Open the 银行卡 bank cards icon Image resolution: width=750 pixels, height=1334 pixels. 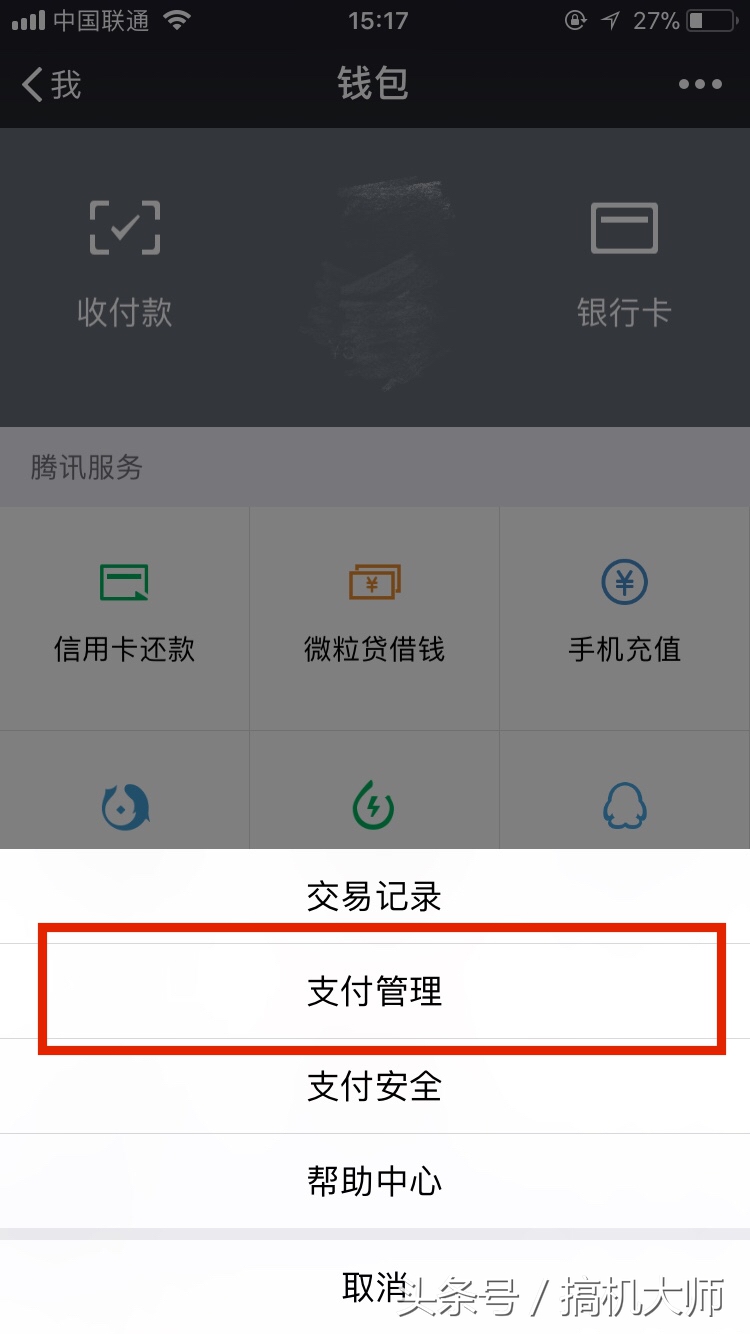click(624, 255)
